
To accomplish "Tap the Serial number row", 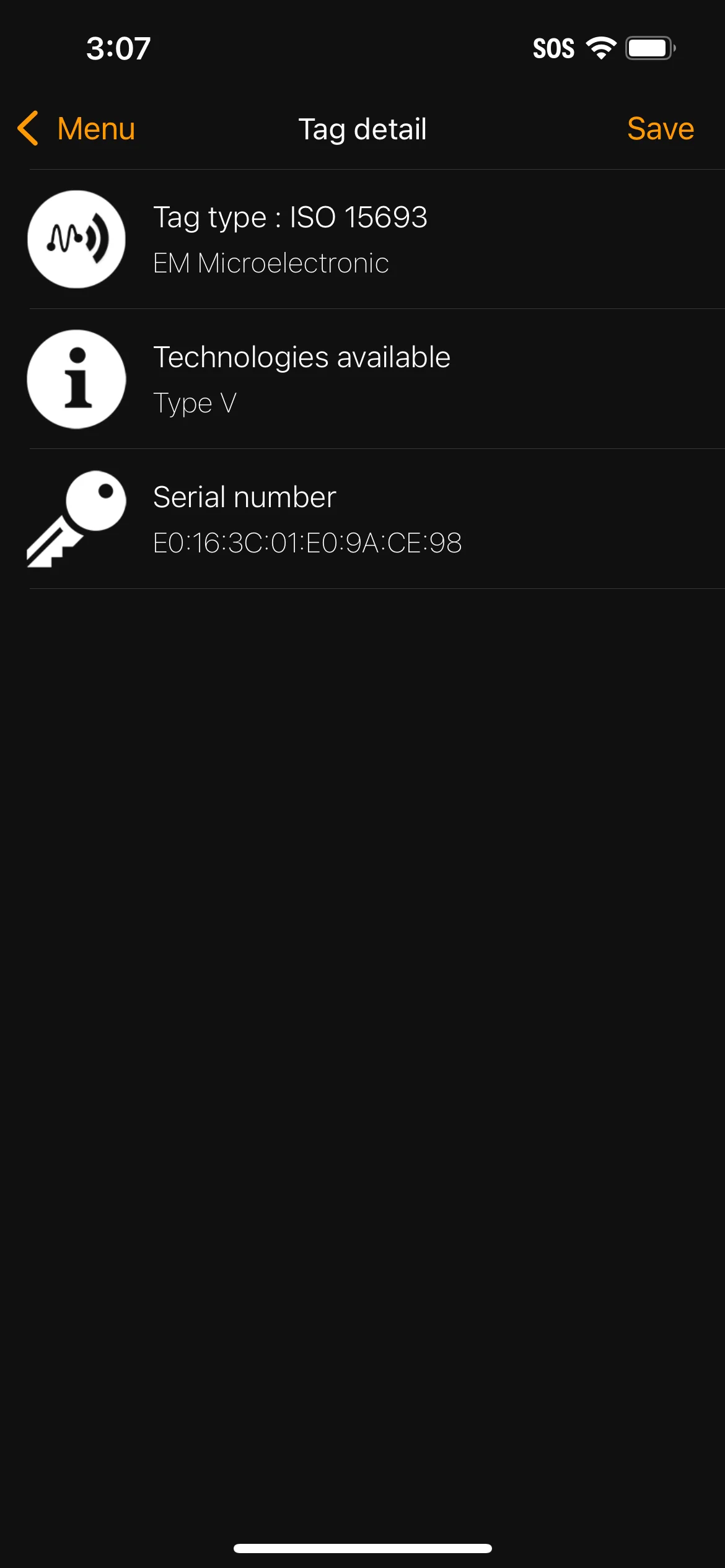I will pyautogui.click(x=362, y=519).
